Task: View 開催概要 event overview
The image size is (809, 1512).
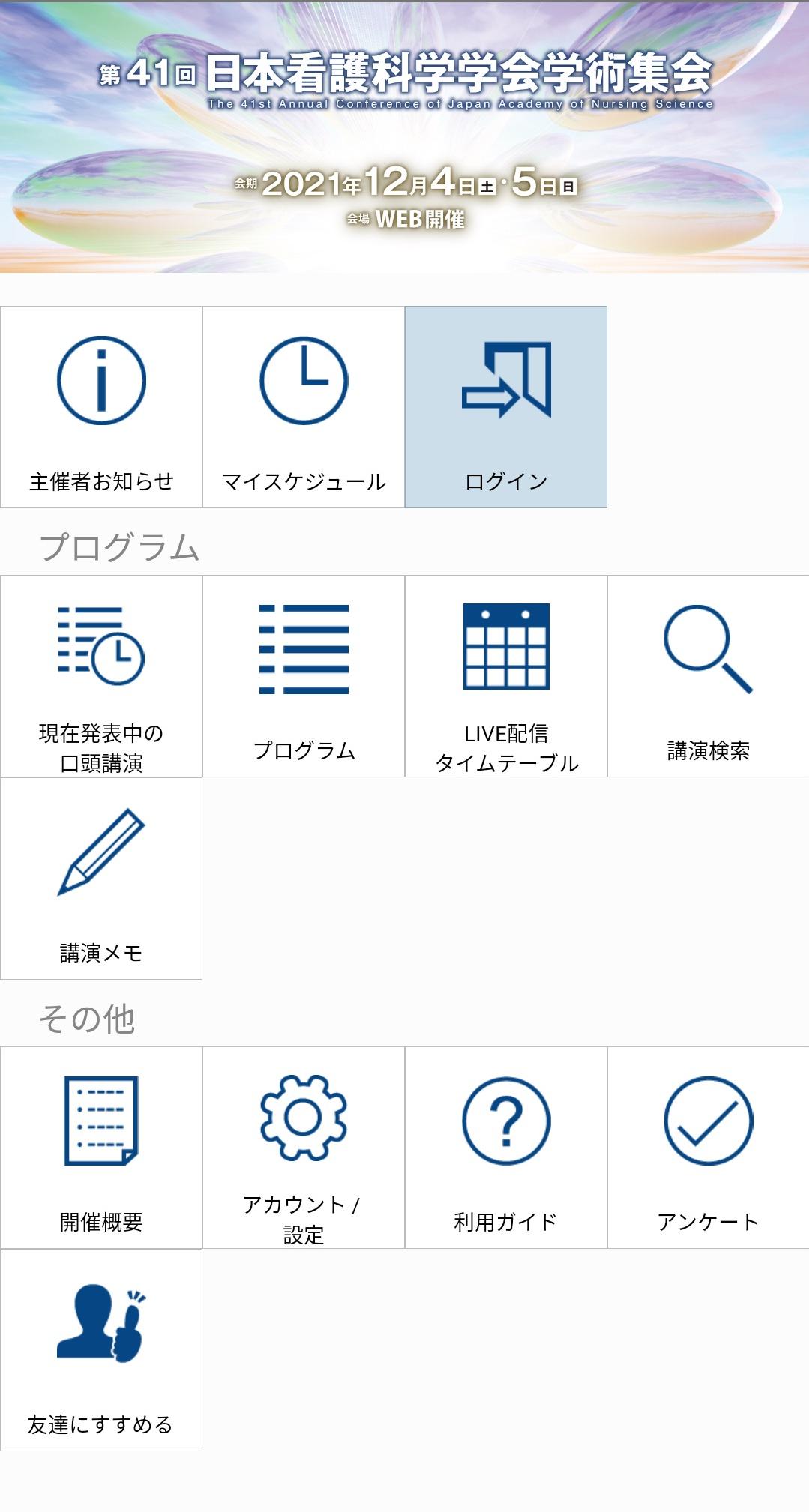Action: pos(101,1148)
